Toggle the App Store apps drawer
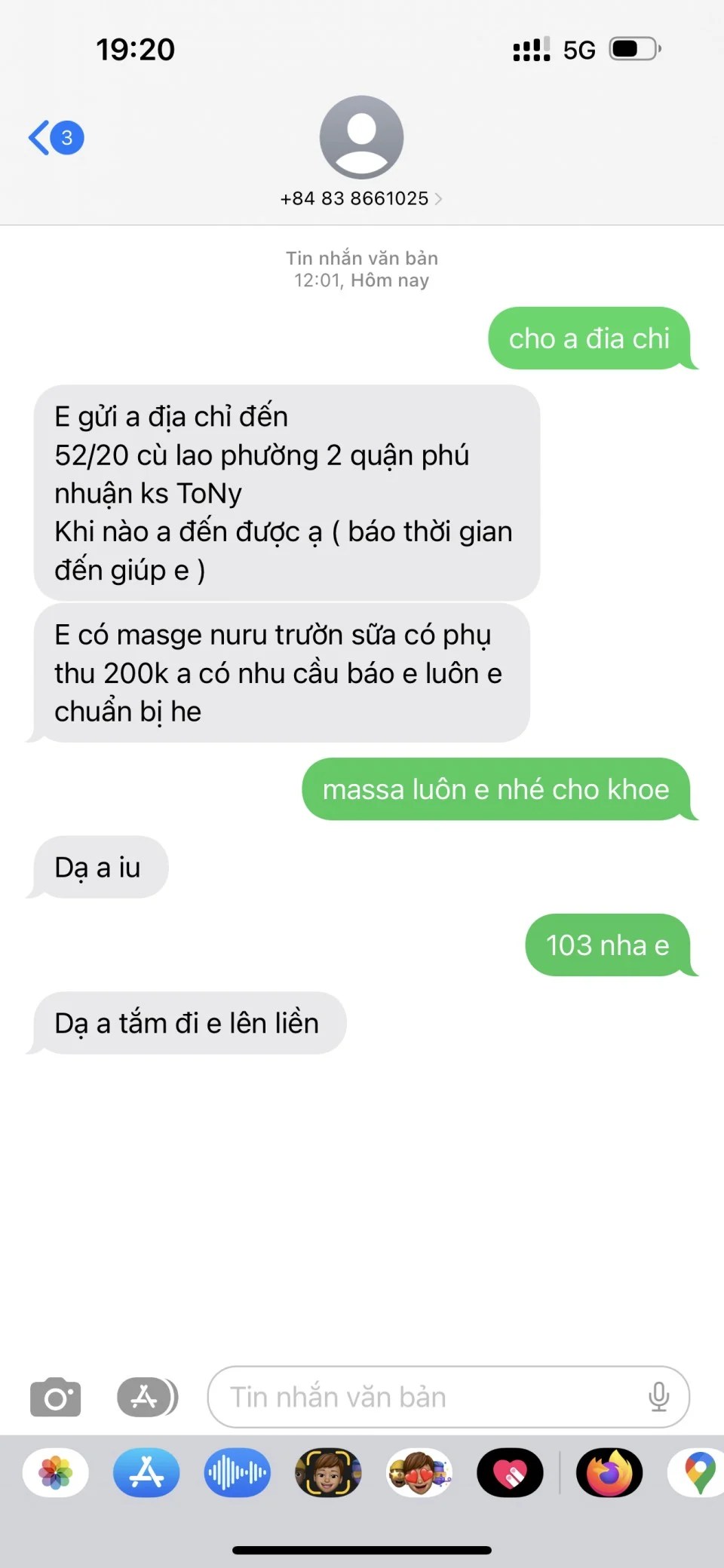This screenshot has width=724, height=1568. click(146, 1397)
